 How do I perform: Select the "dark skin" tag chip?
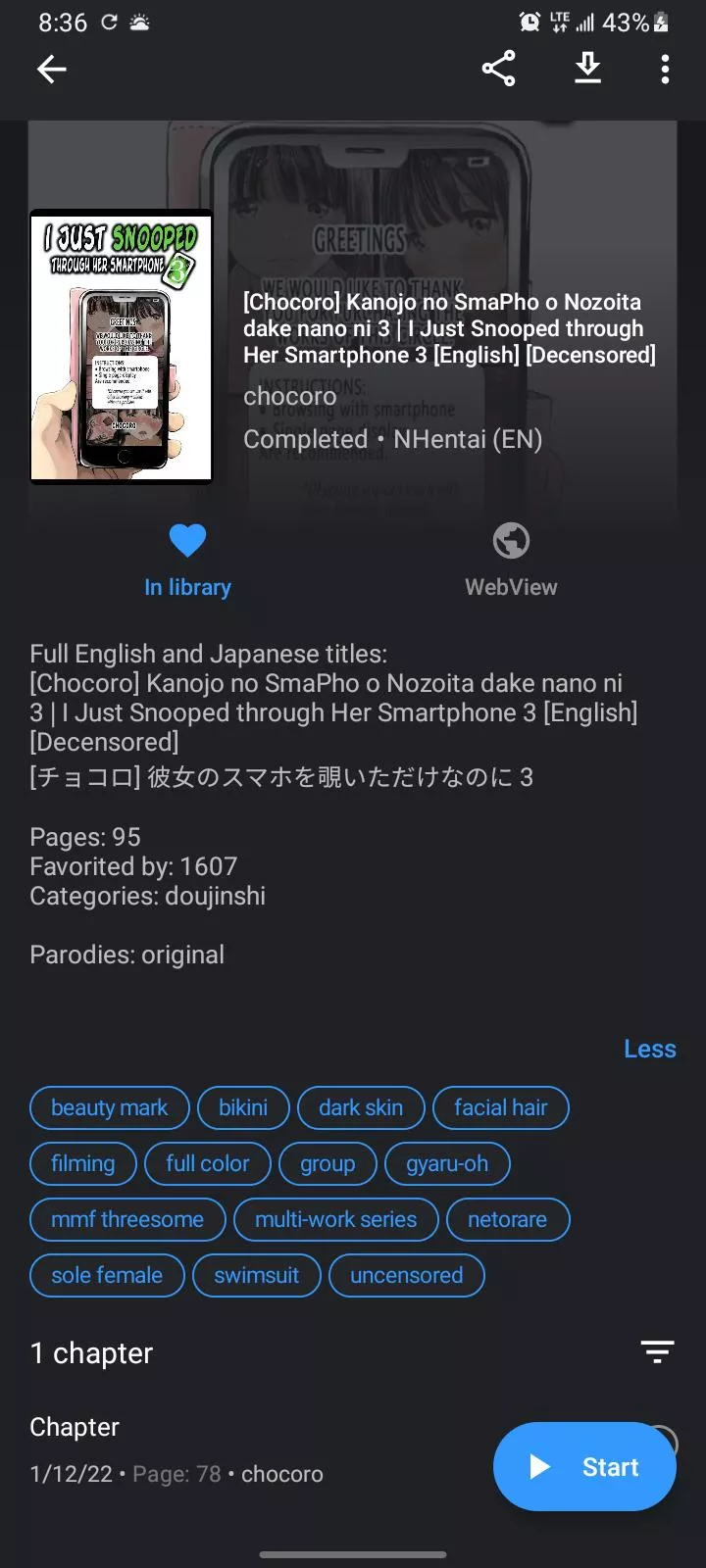[361, 1107]
